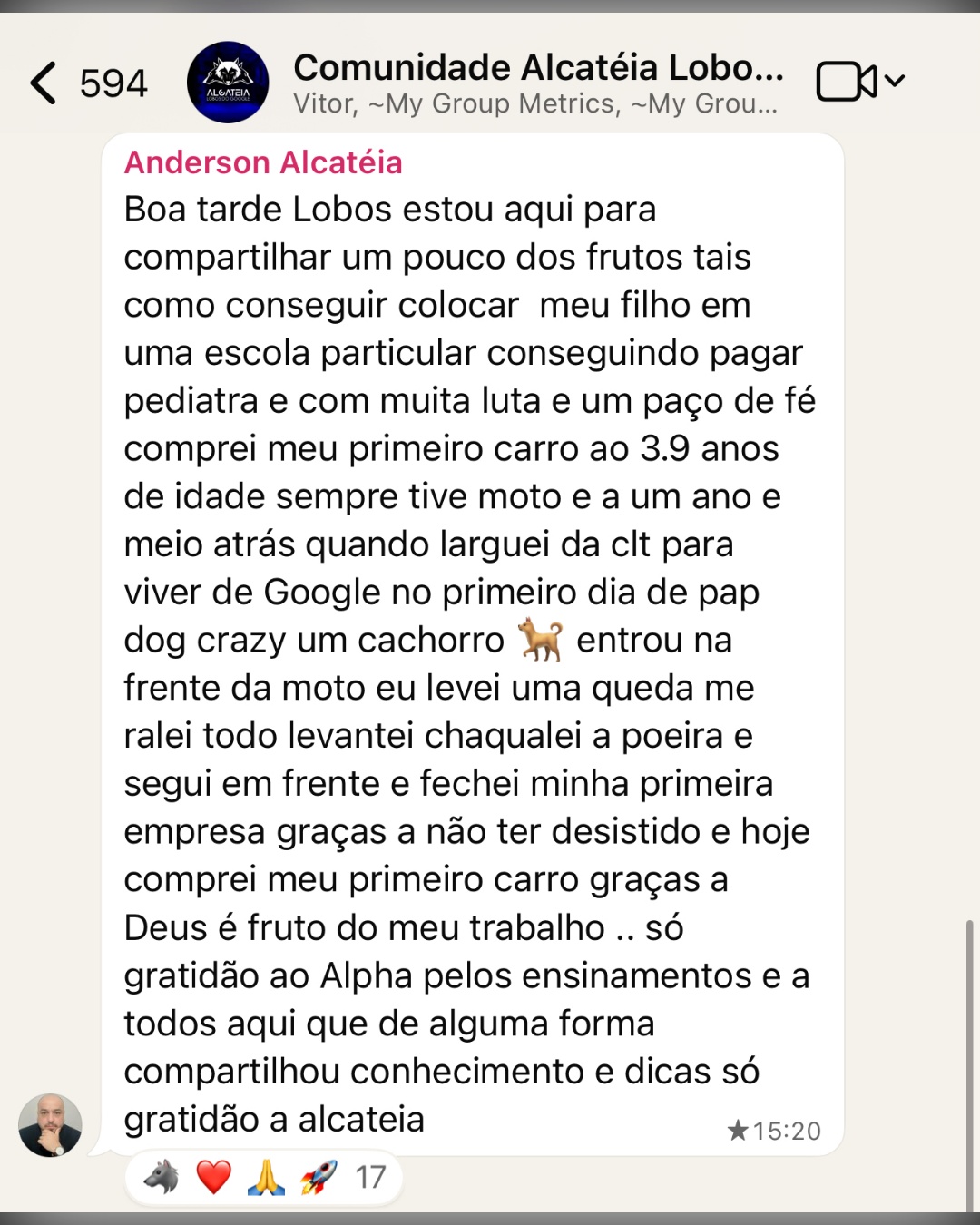
Task: Open the group profile picture
Action: (x=227, y=83)
